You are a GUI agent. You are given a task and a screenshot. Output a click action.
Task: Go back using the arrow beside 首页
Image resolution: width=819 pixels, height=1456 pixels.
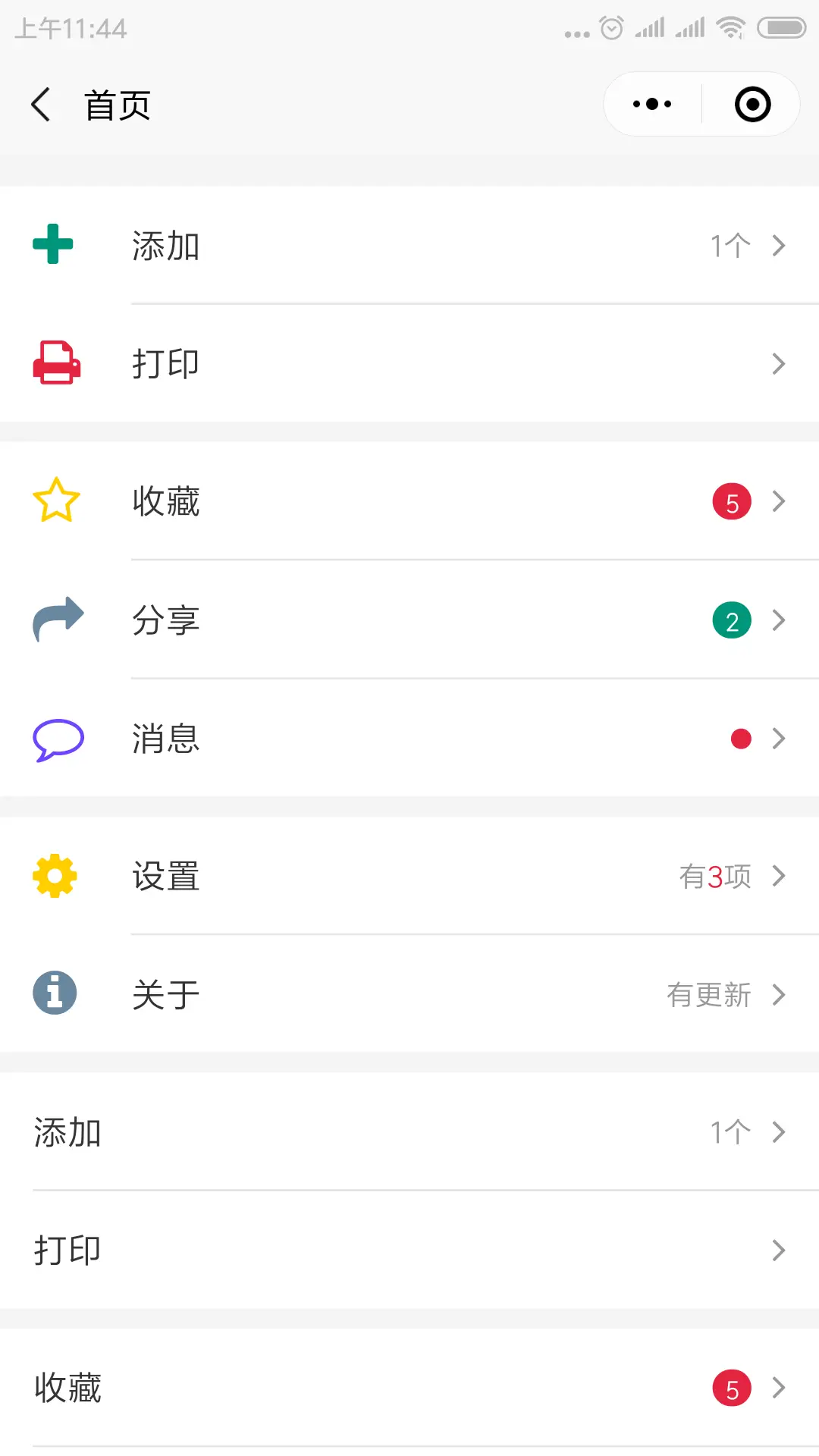coord(41,105)
